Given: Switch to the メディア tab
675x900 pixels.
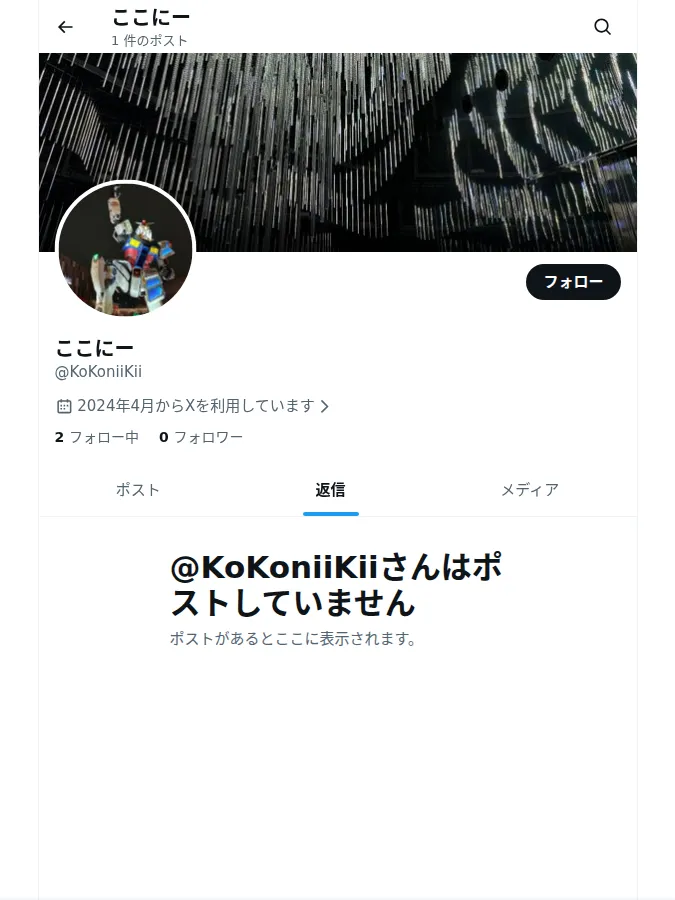Looking at the screenshot, I should point(530,490).
